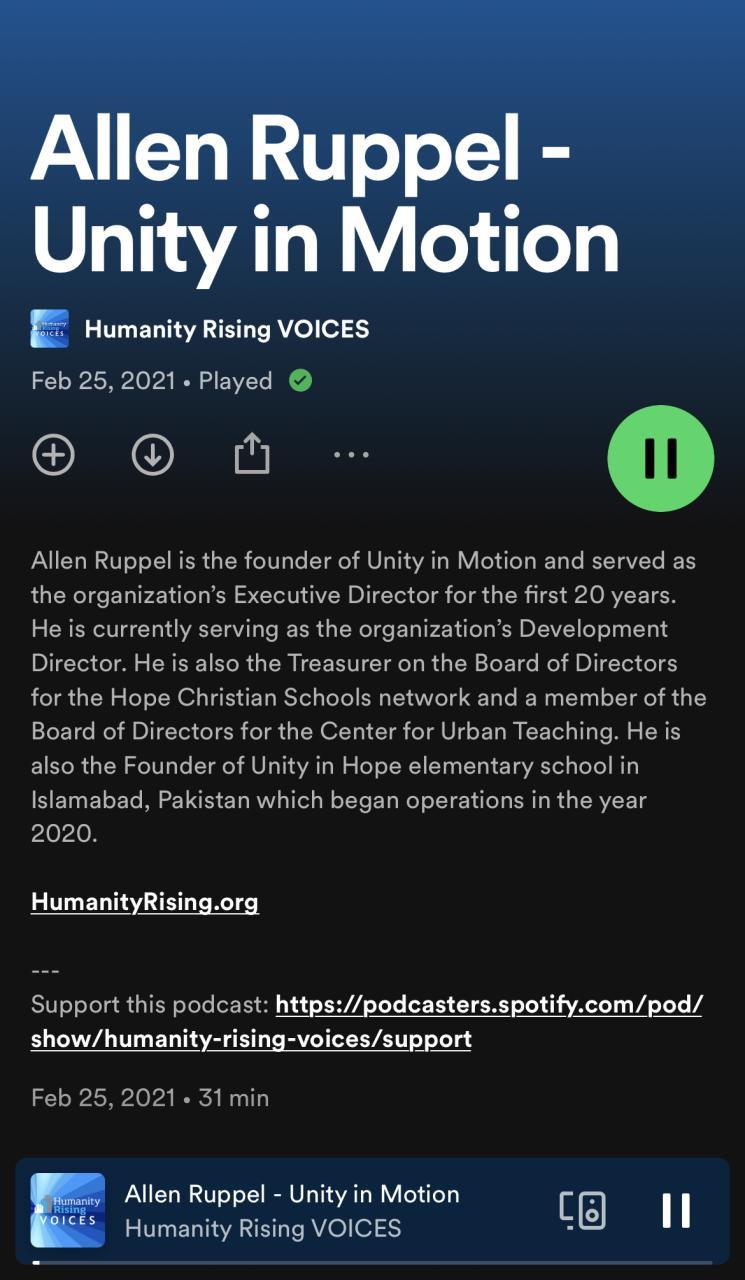745x1280 pixels.
Task: Pause playback from the mini player
Action: point(676,1210)
